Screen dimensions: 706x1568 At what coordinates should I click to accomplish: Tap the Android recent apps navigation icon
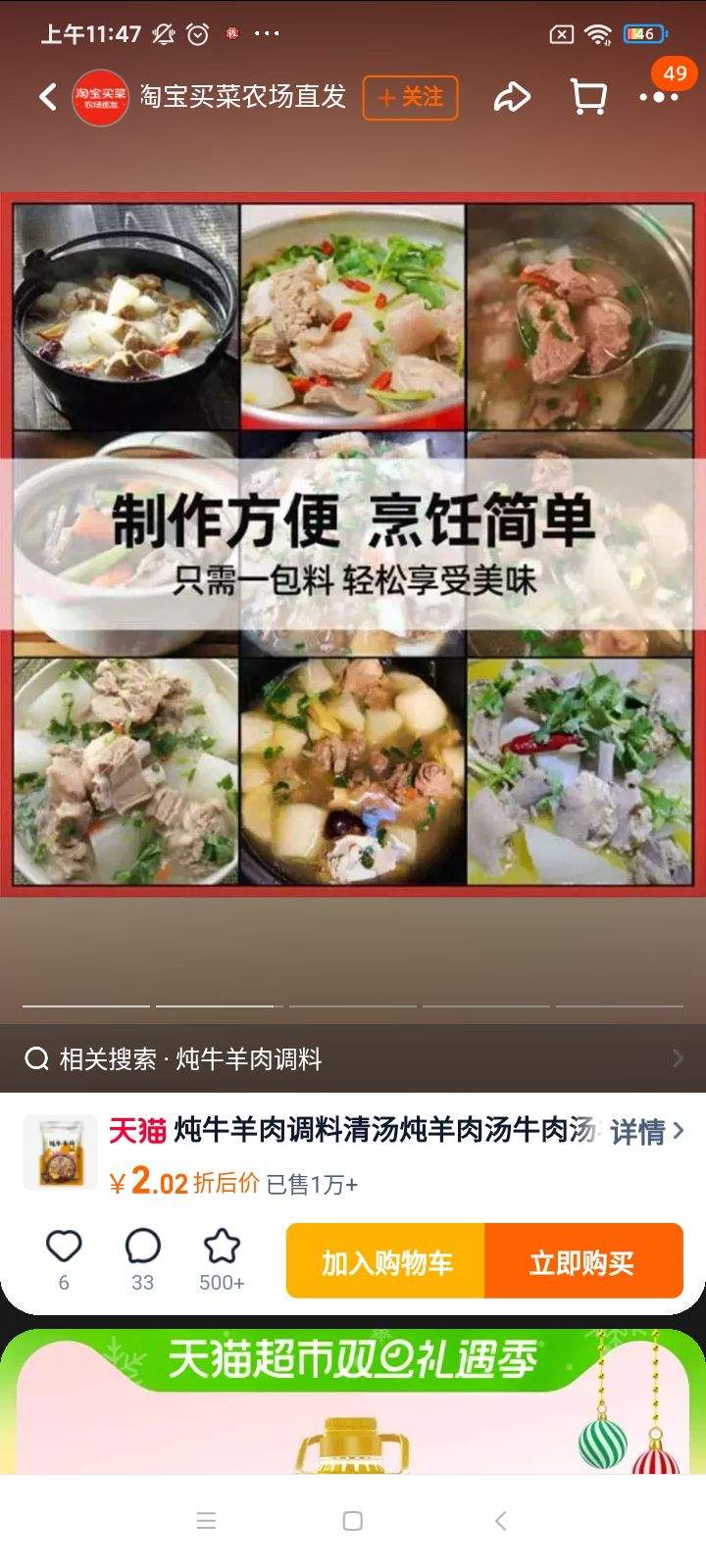(206, 1521)
